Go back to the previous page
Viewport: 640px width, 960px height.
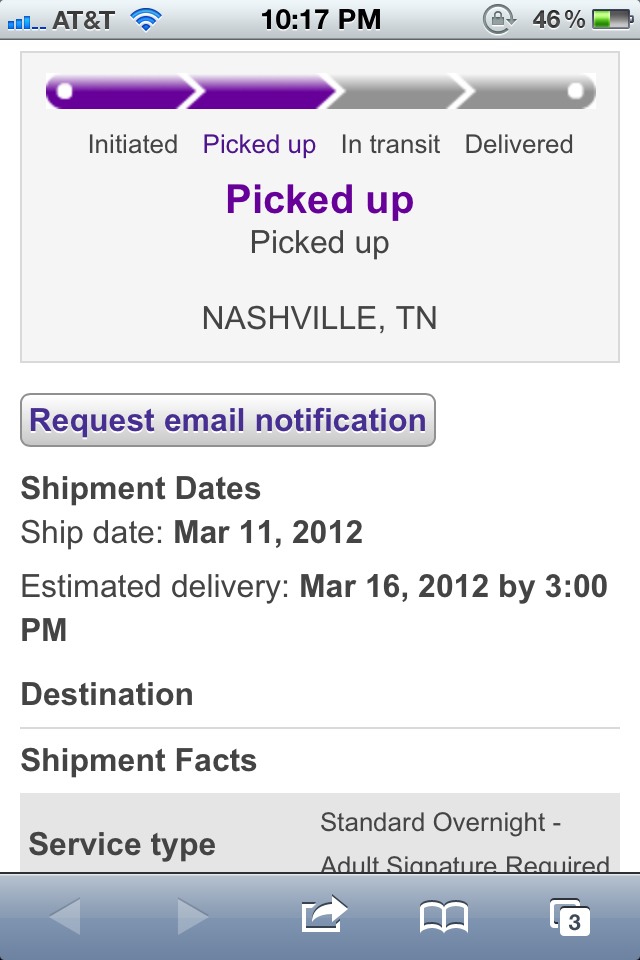tap(65, 915)
